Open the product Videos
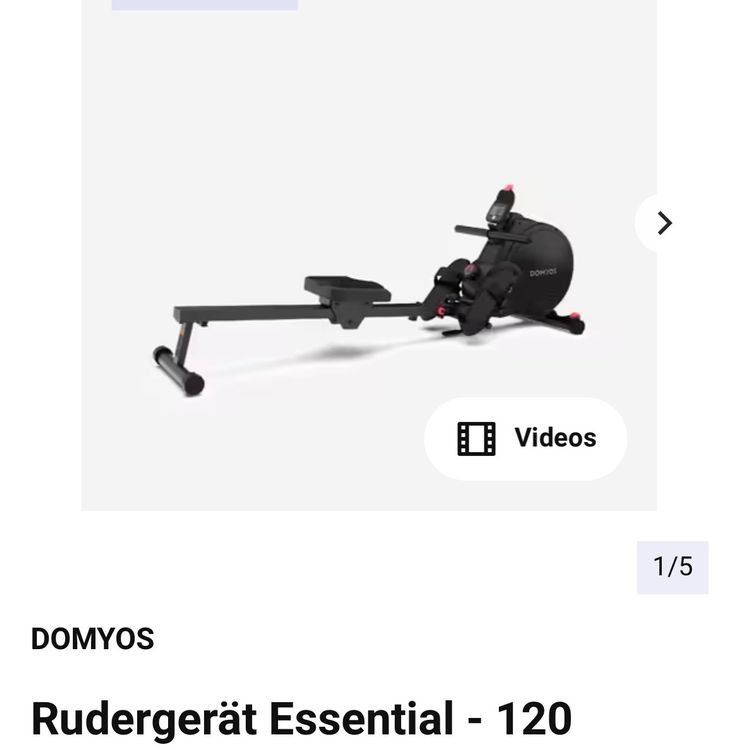Screen dimensions: 739x750 tap(526, 438)
